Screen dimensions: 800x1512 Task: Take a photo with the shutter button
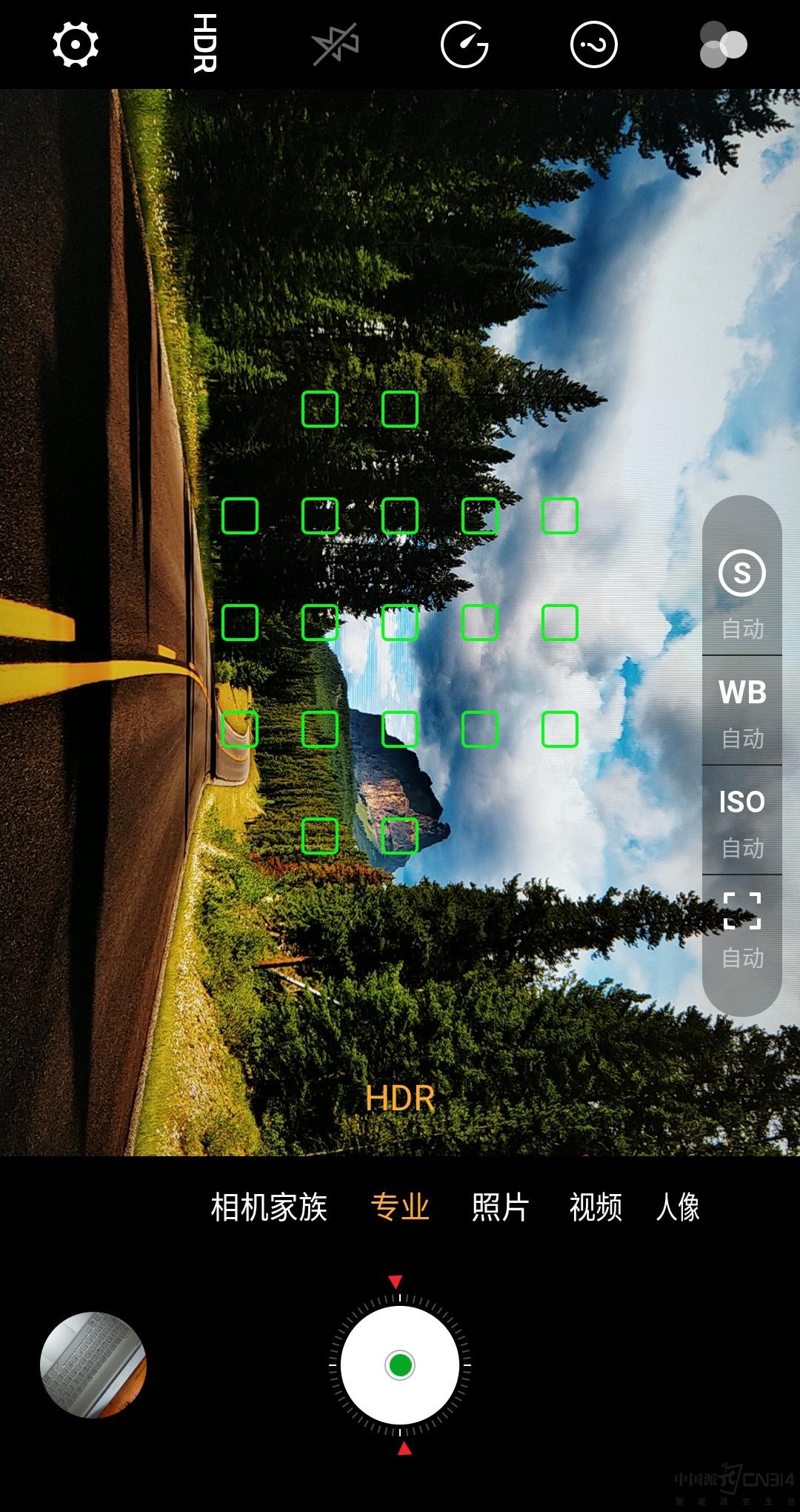click(x=400, y=1365)
